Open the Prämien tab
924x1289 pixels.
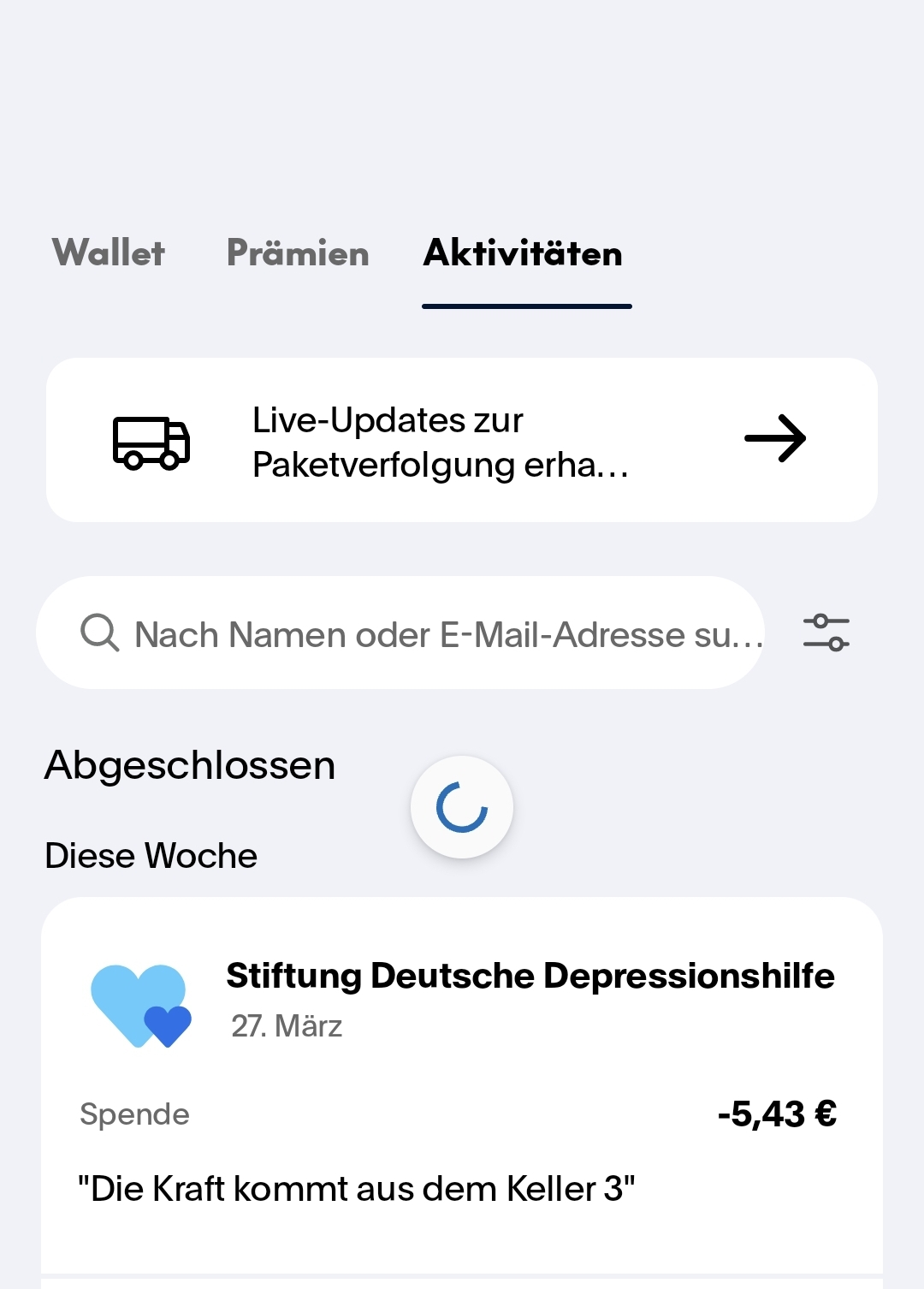pos(298,253)
